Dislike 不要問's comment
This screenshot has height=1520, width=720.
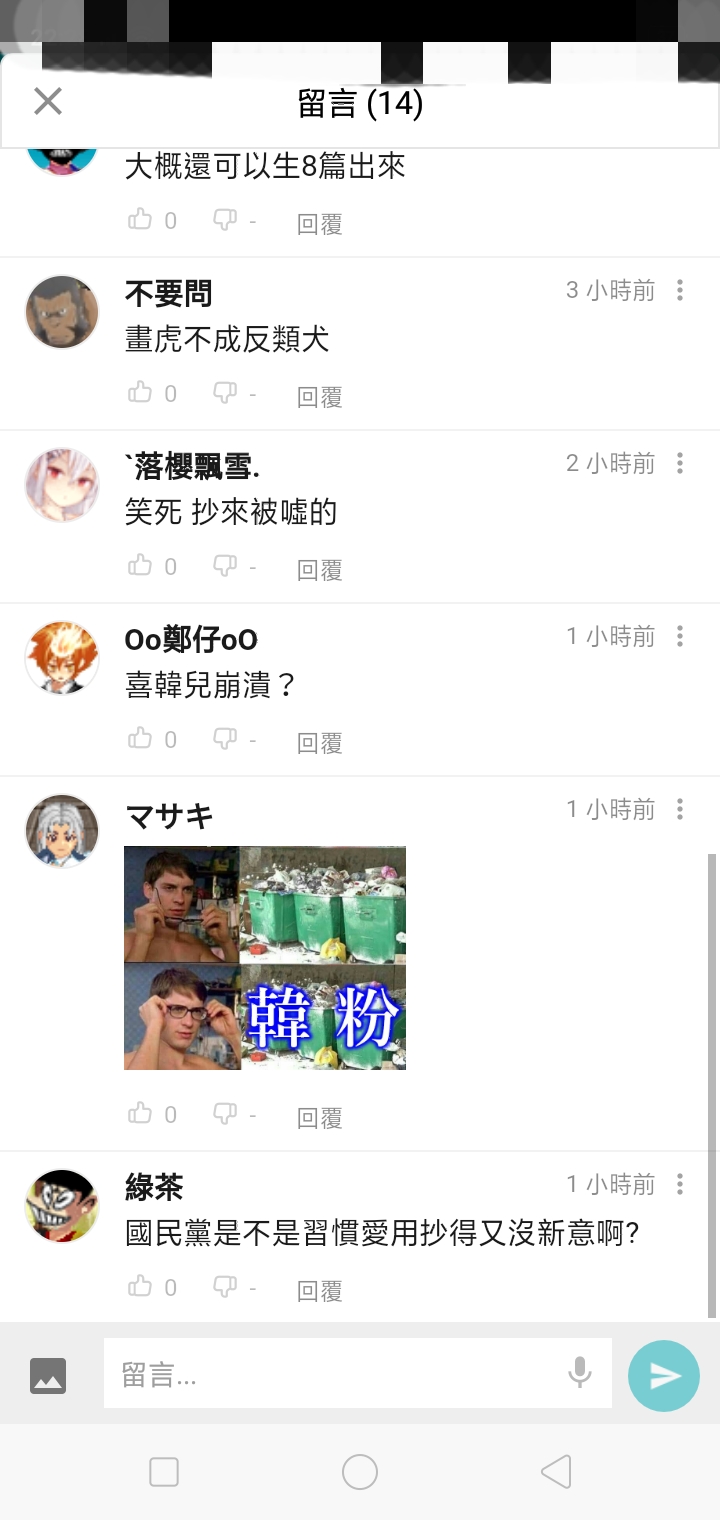225,393
